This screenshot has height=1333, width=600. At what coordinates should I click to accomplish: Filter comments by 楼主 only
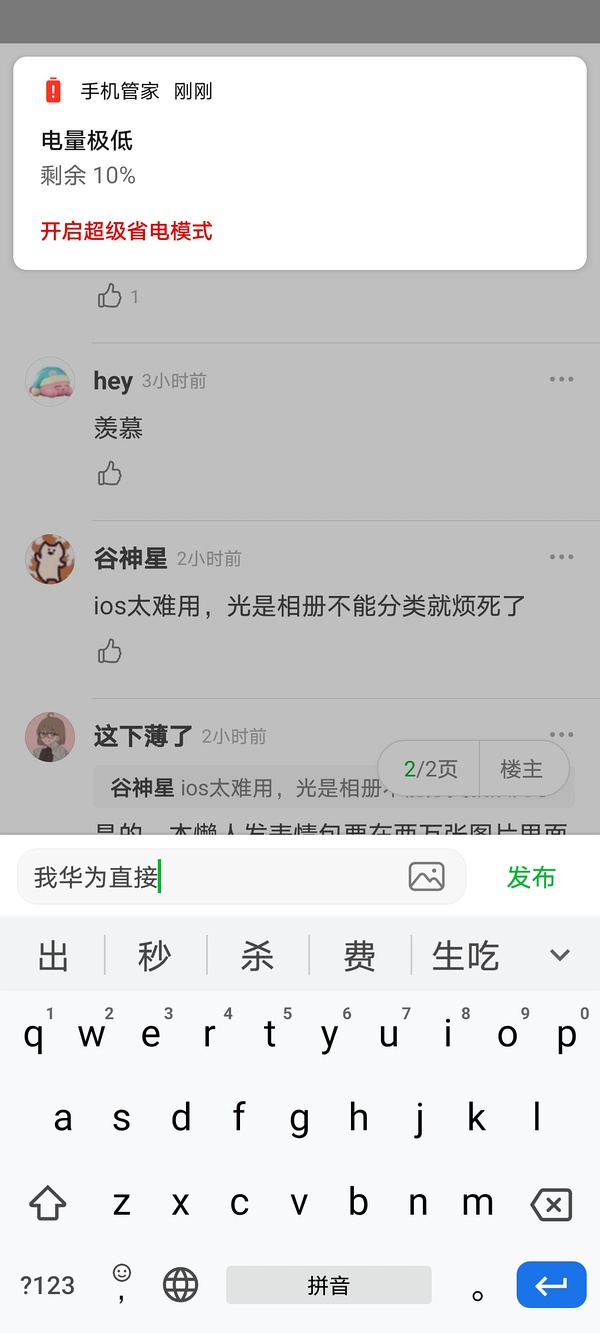(x=521, y=769)
